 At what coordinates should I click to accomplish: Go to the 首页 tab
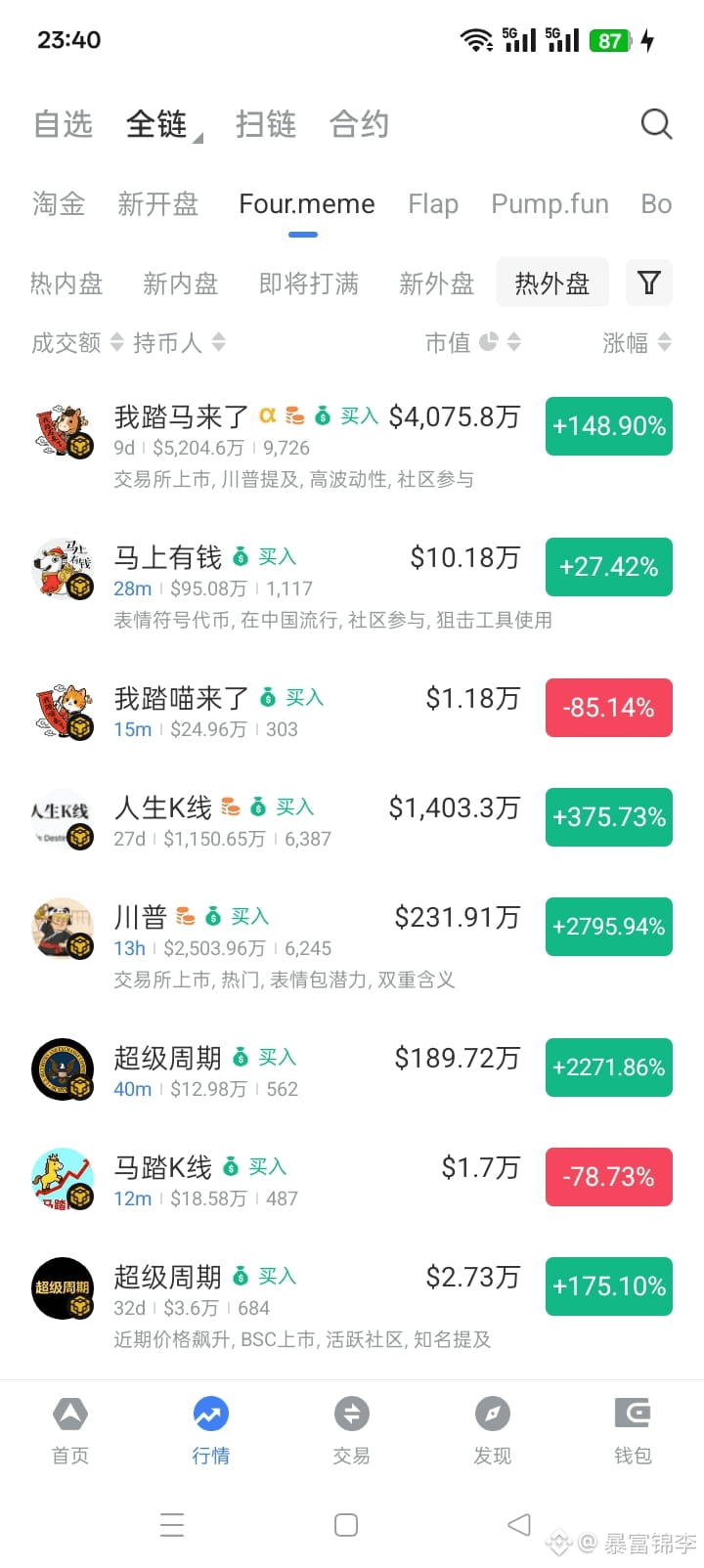[x=70, y=1430]
